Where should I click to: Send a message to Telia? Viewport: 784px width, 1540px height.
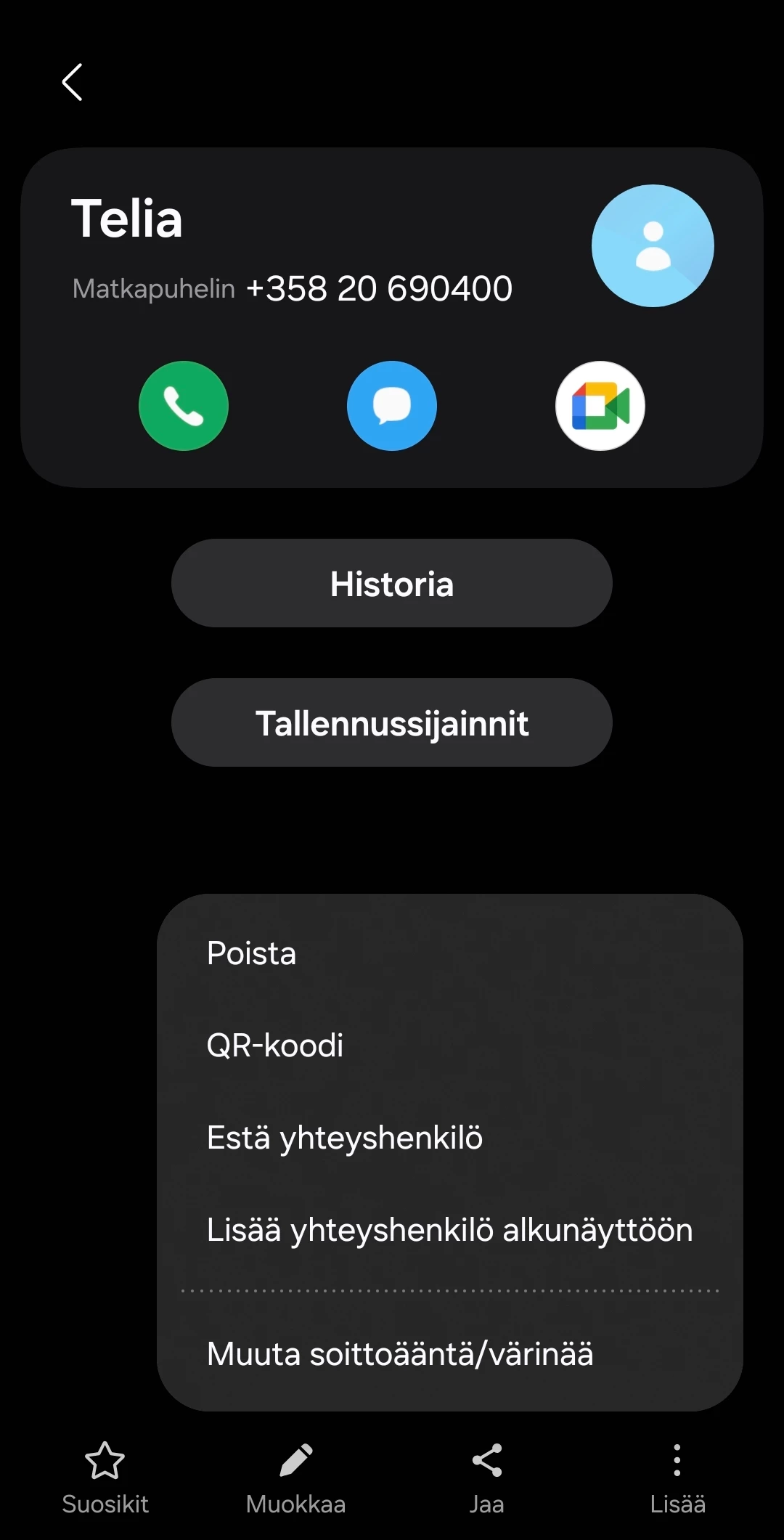[x=392, y=406]
